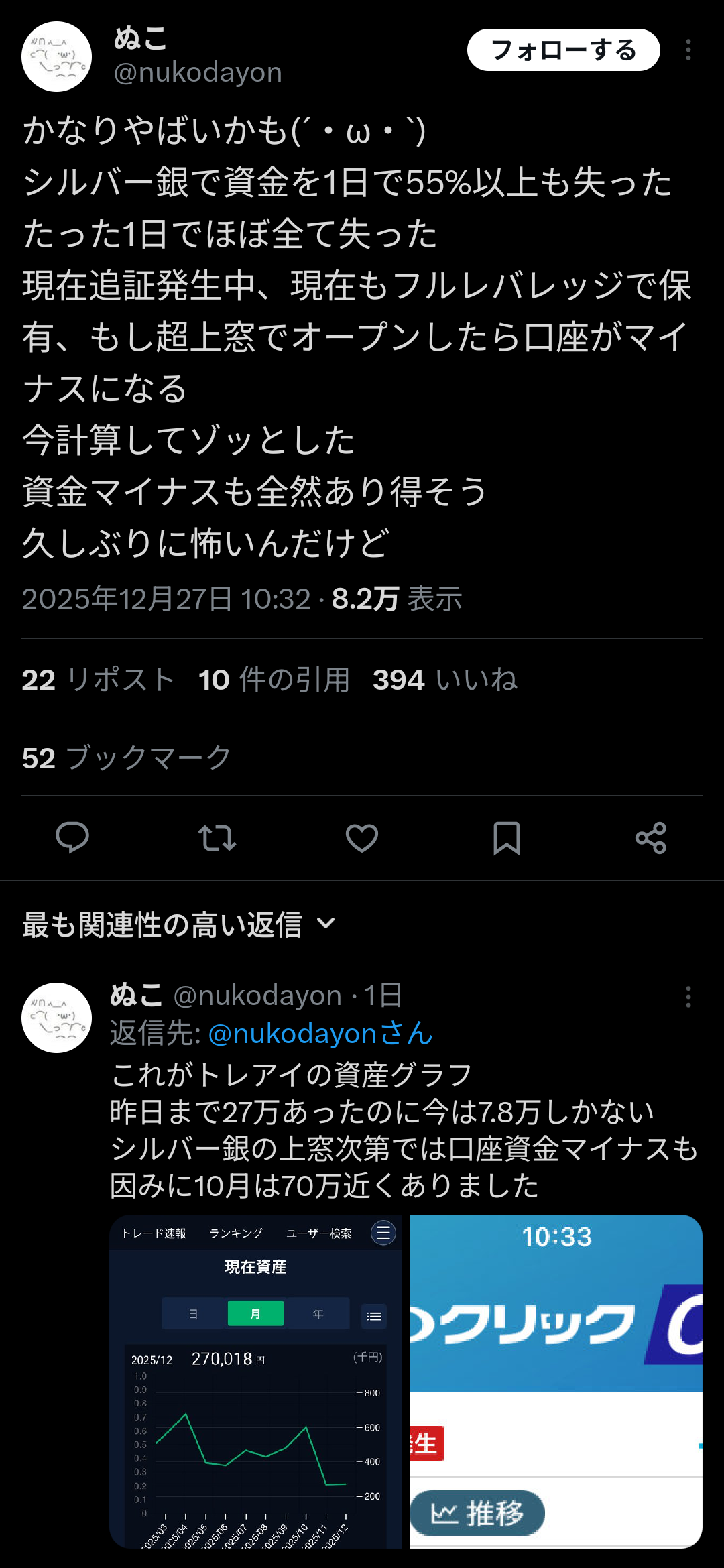Click the list view icon beside the 年 tab
Screen dimensions: 724x1568
pyautogui.click(x=373, y=1315)
